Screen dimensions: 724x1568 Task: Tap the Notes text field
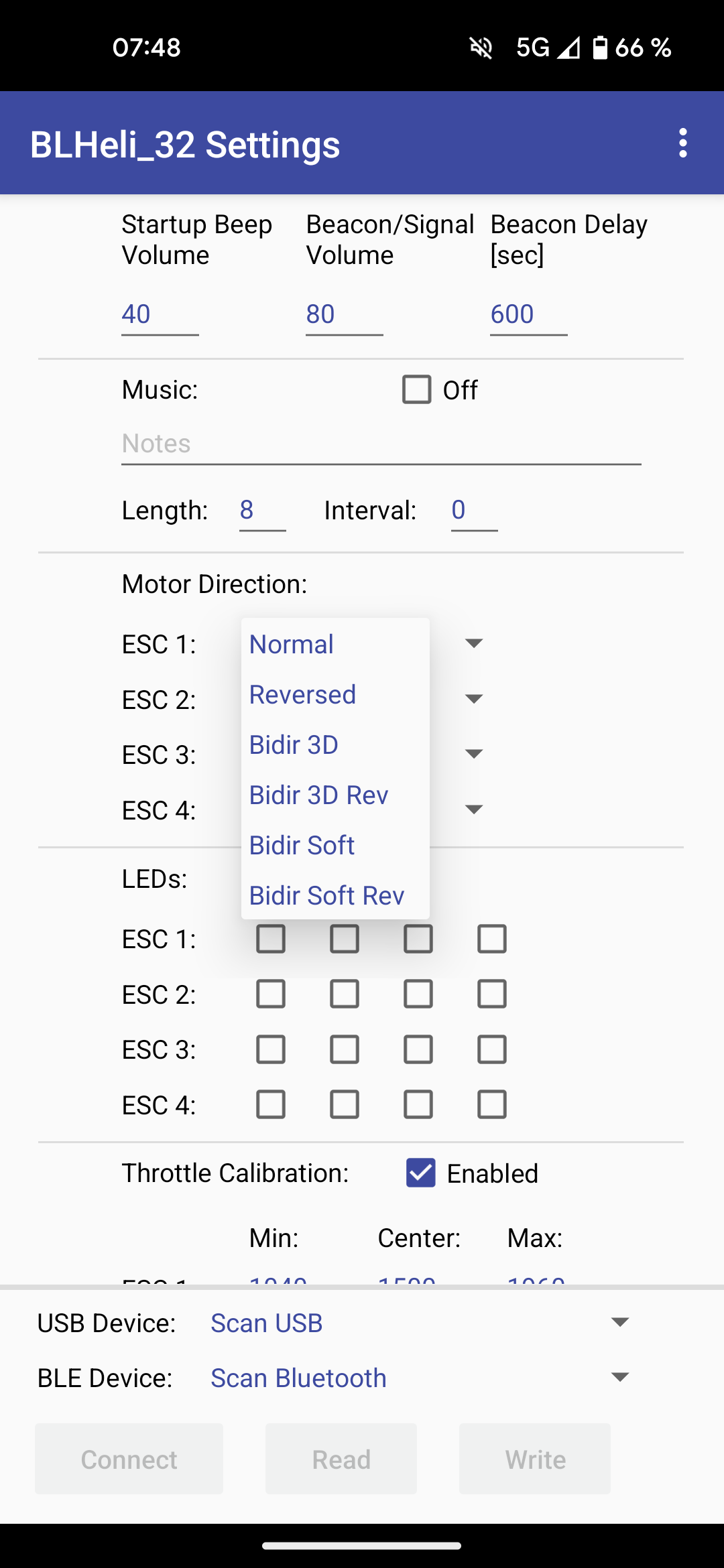pos(381,444)
